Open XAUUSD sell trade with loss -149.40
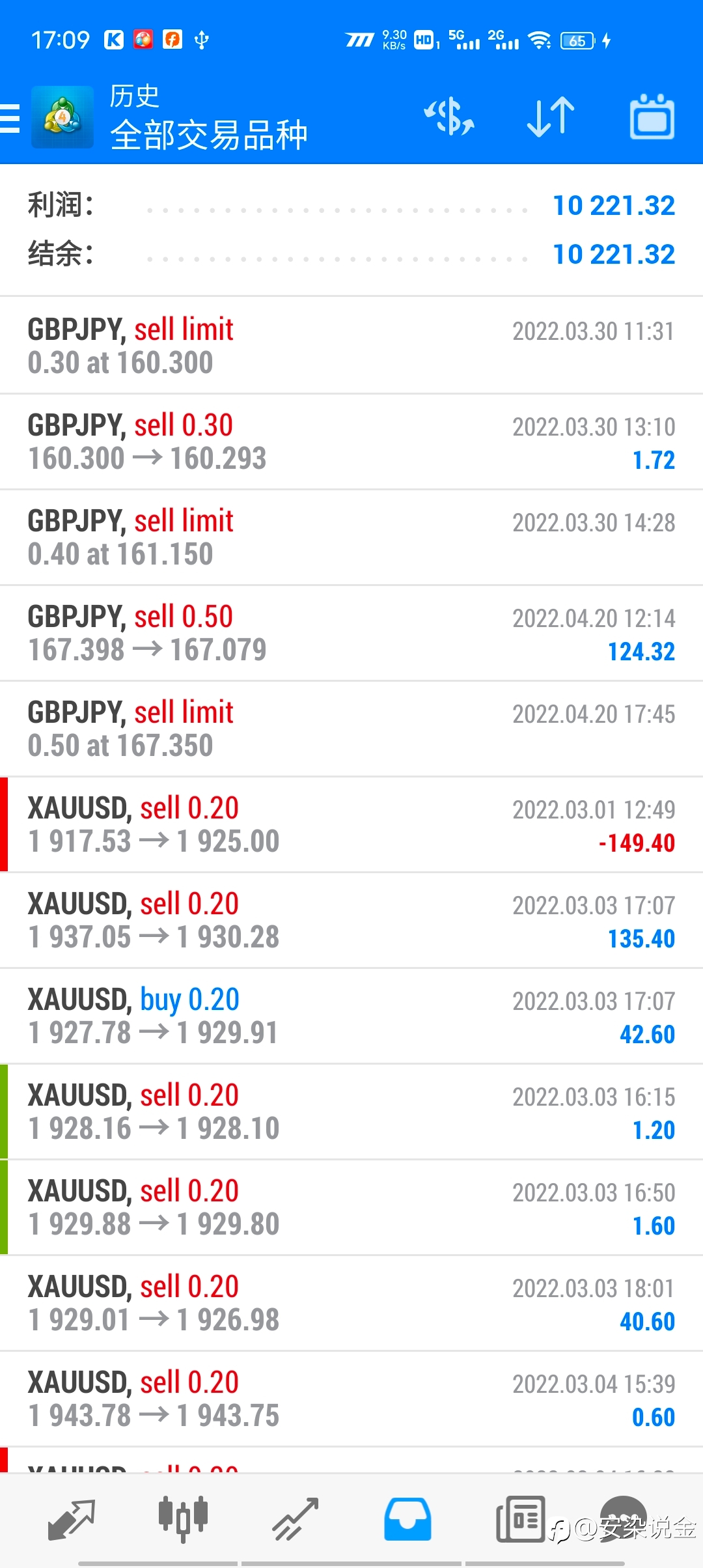This screenshot has width=703, height=1568. (351, 824)
